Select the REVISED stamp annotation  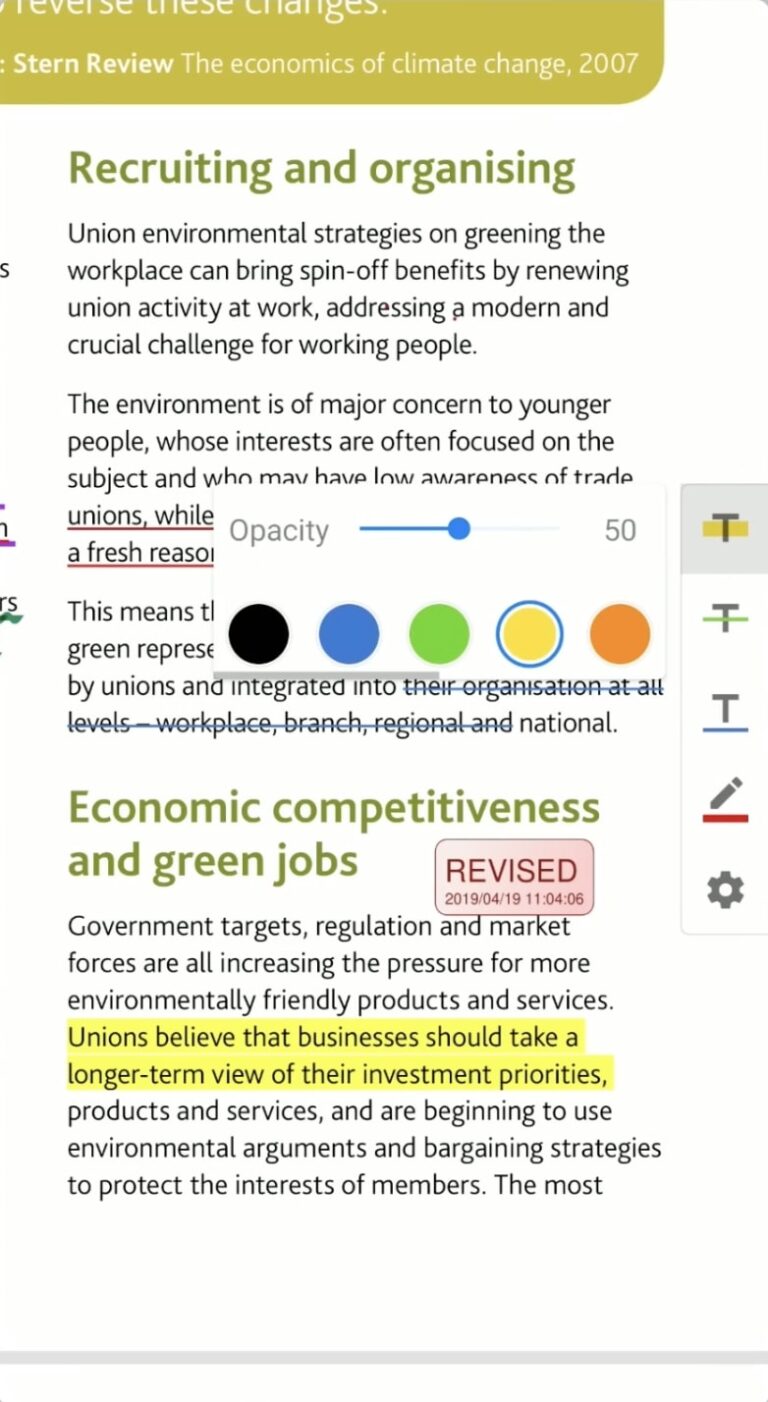pos(514,876)
